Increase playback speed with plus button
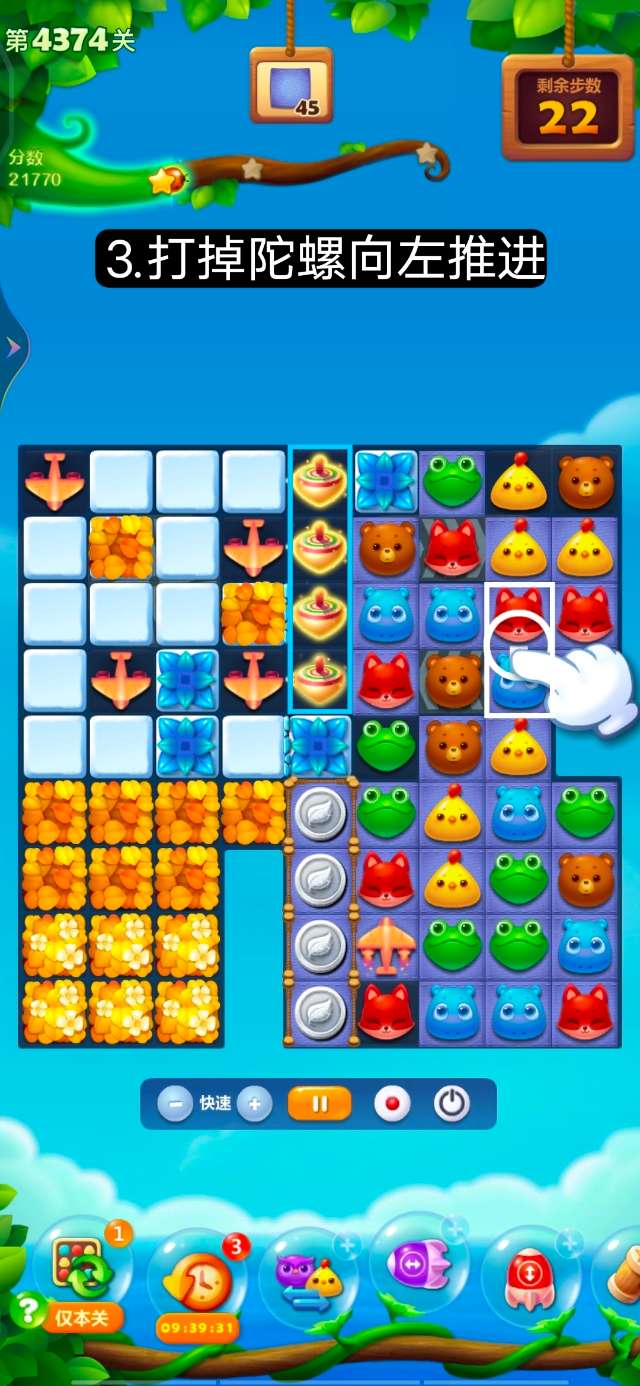Screen dimensions: 640x1386 255,1104
